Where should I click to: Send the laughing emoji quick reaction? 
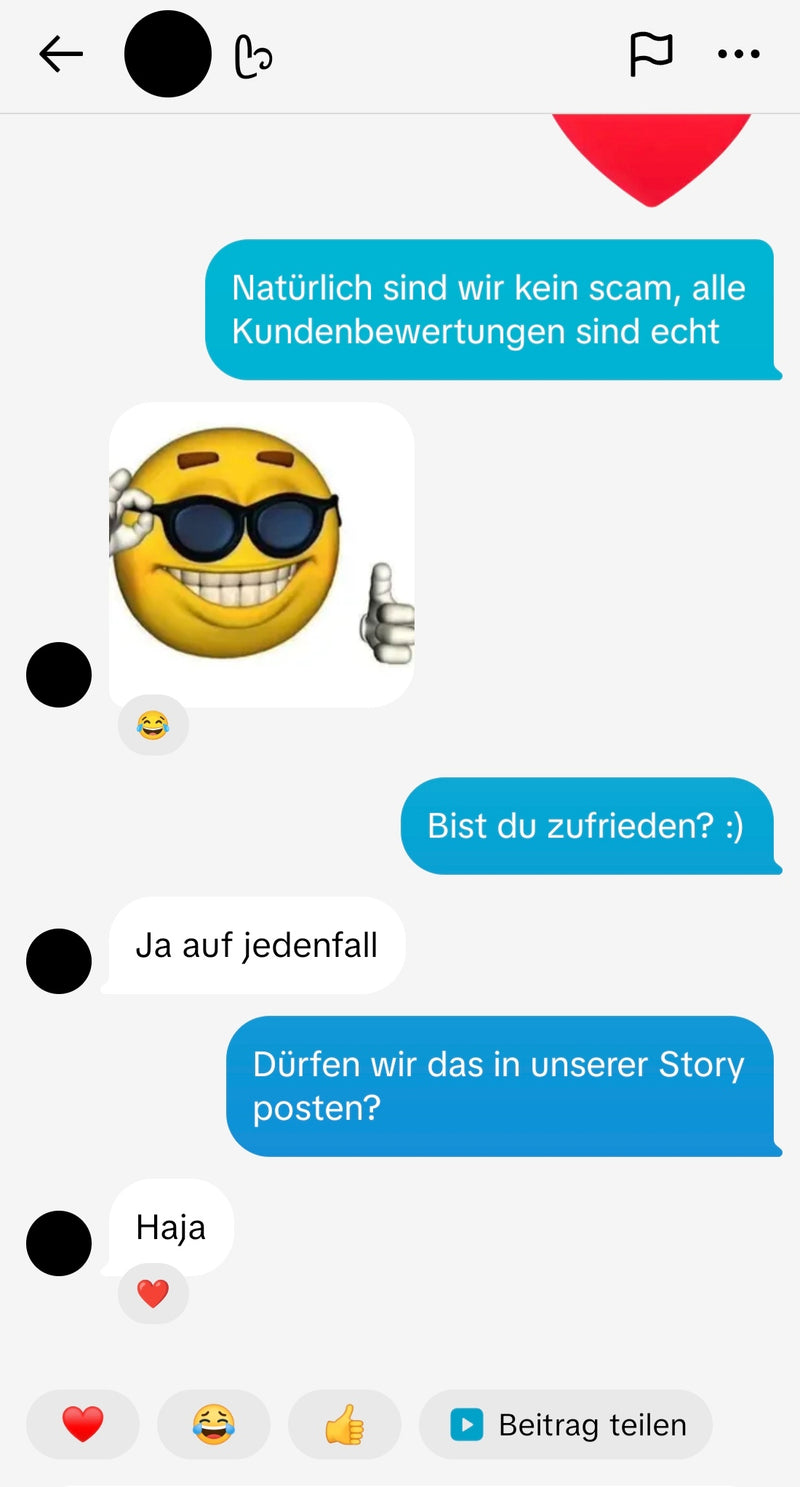[214, 1424]
